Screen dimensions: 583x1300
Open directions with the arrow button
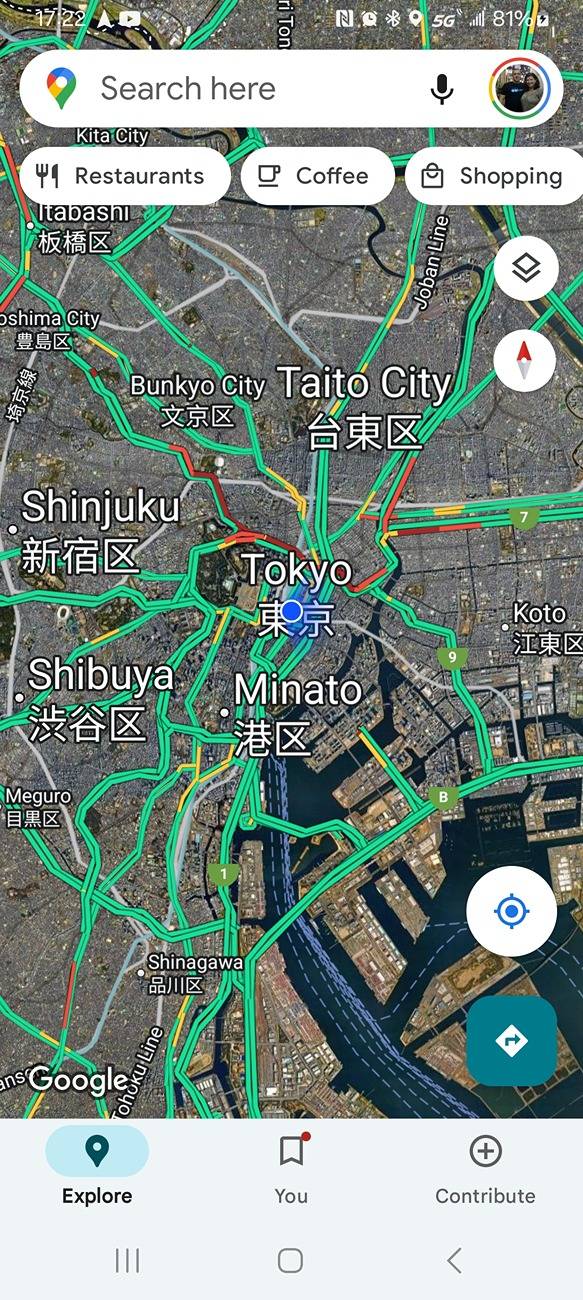click(511, 1041)
